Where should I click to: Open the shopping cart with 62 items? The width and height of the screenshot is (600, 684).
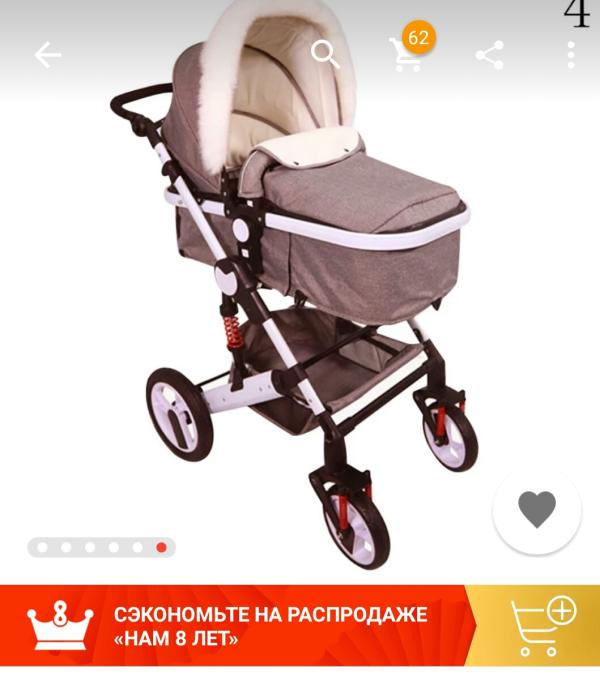pos(412,49)
